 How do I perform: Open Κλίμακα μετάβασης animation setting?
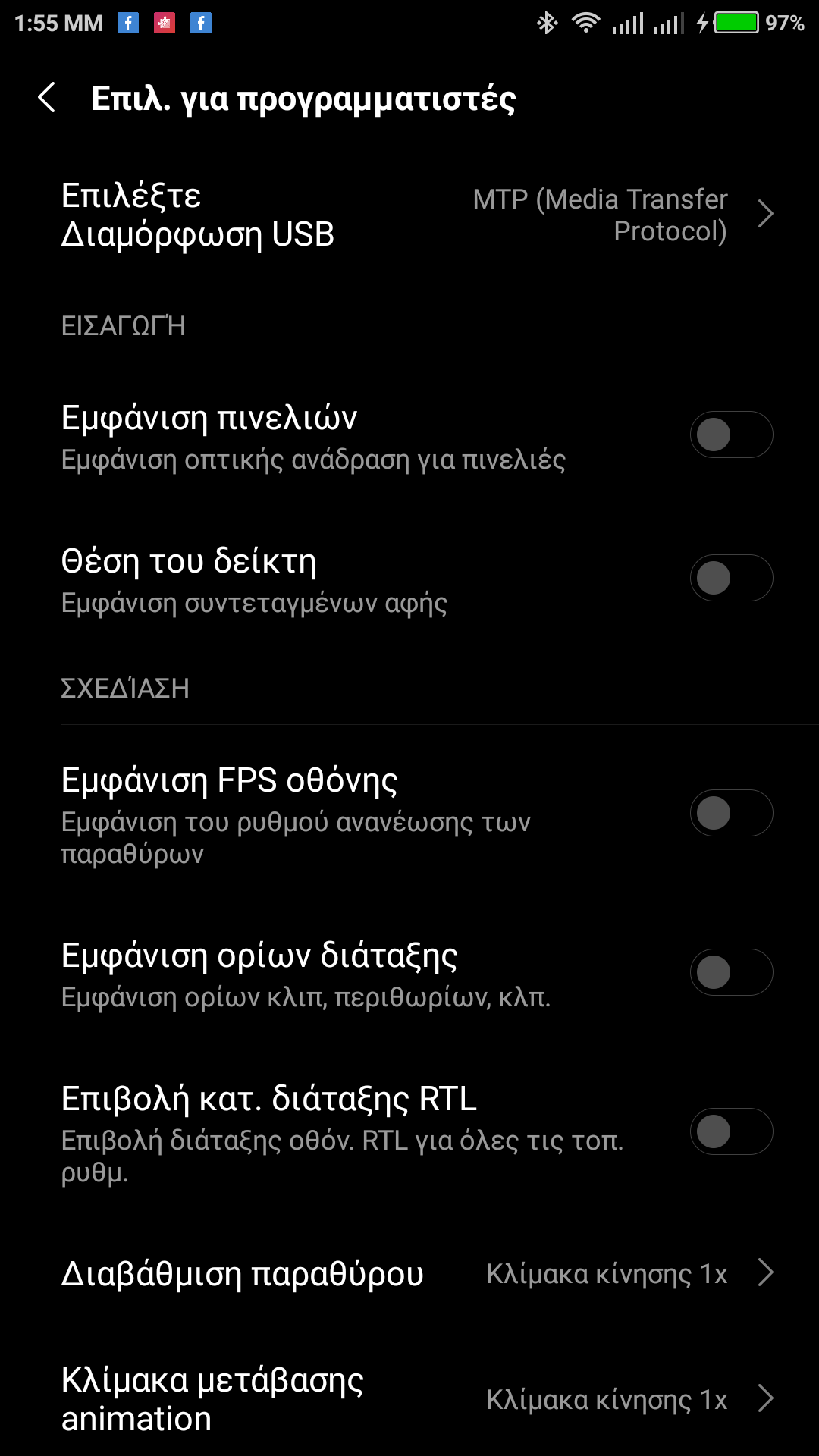point(409,1399)
